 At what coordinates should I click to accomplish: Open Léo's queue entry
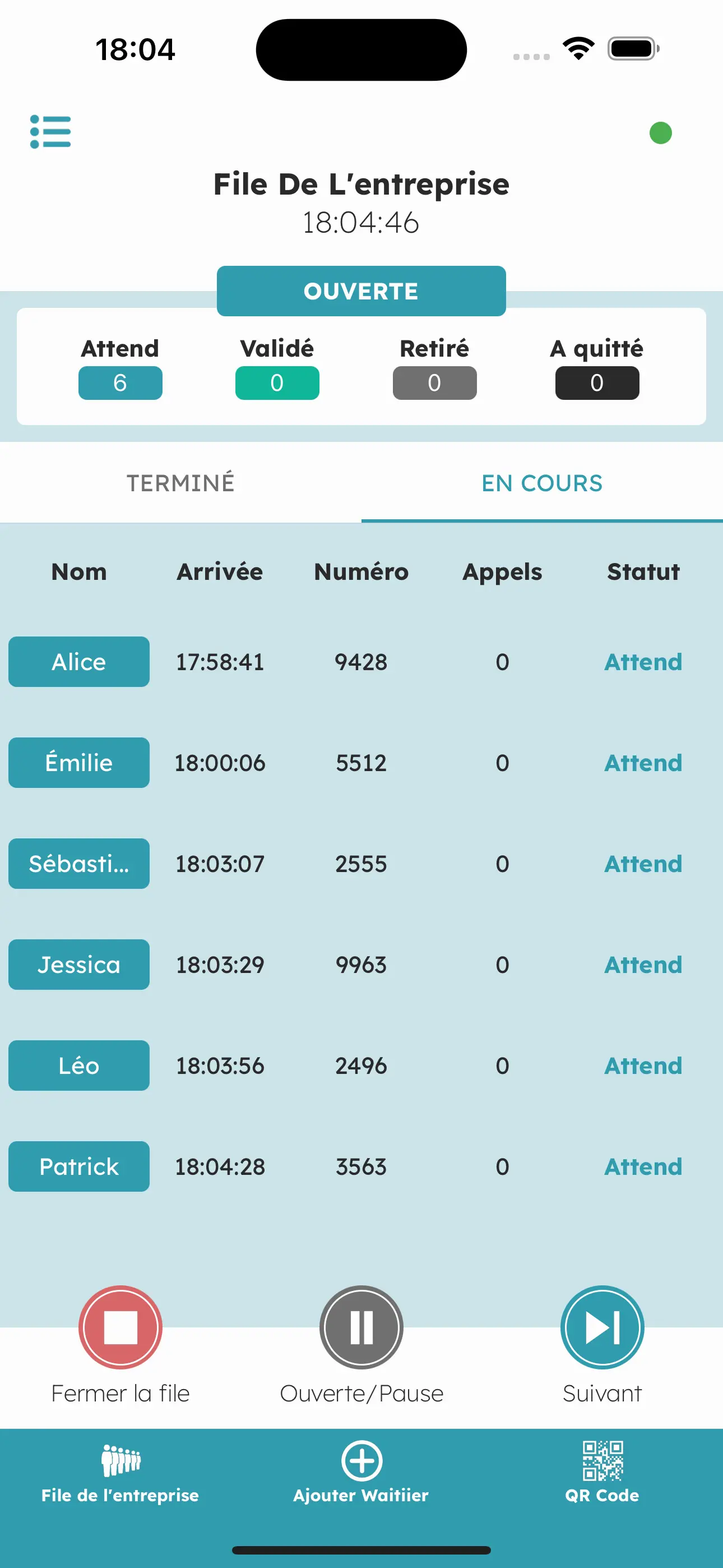click(x=79, y=1066)
